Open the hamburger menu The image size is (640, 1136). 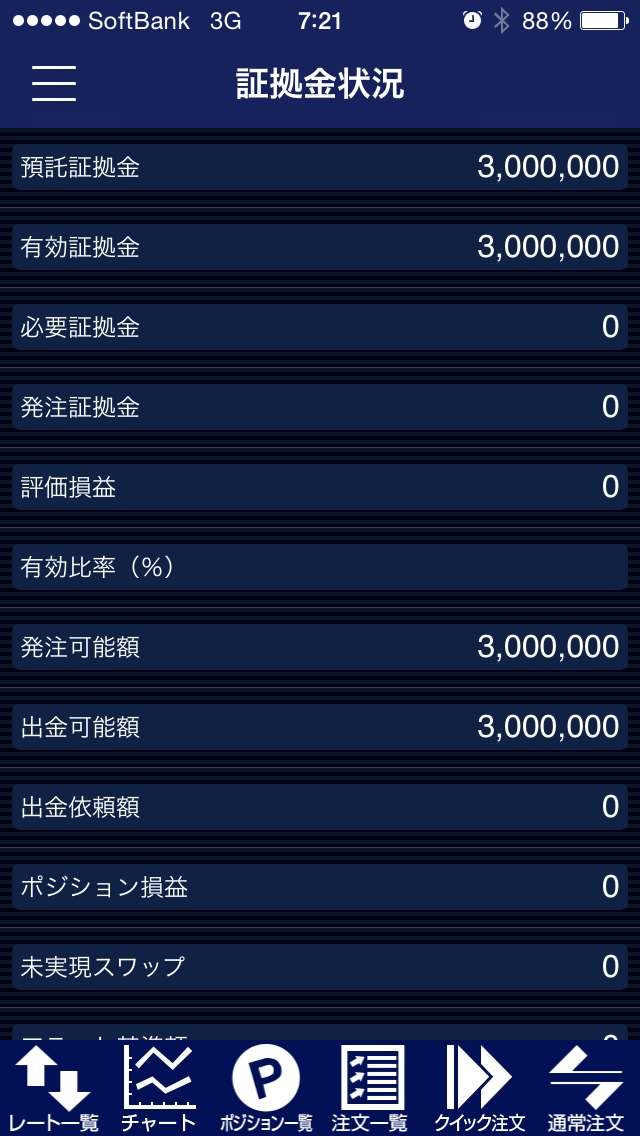(x=54, y=84)
